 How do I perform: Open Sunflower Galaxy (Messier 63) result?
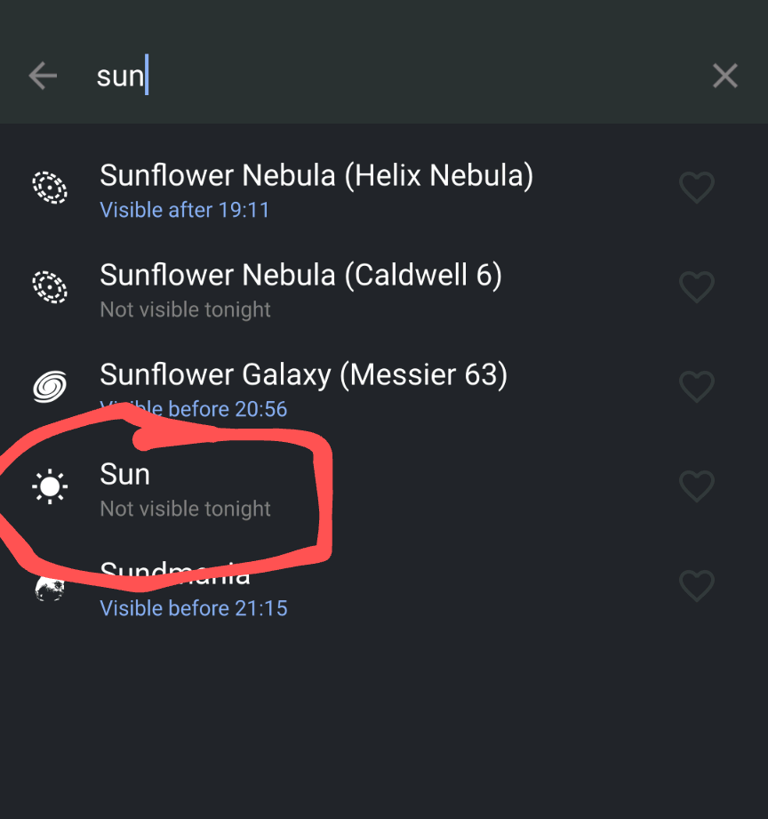click(303, 388)
